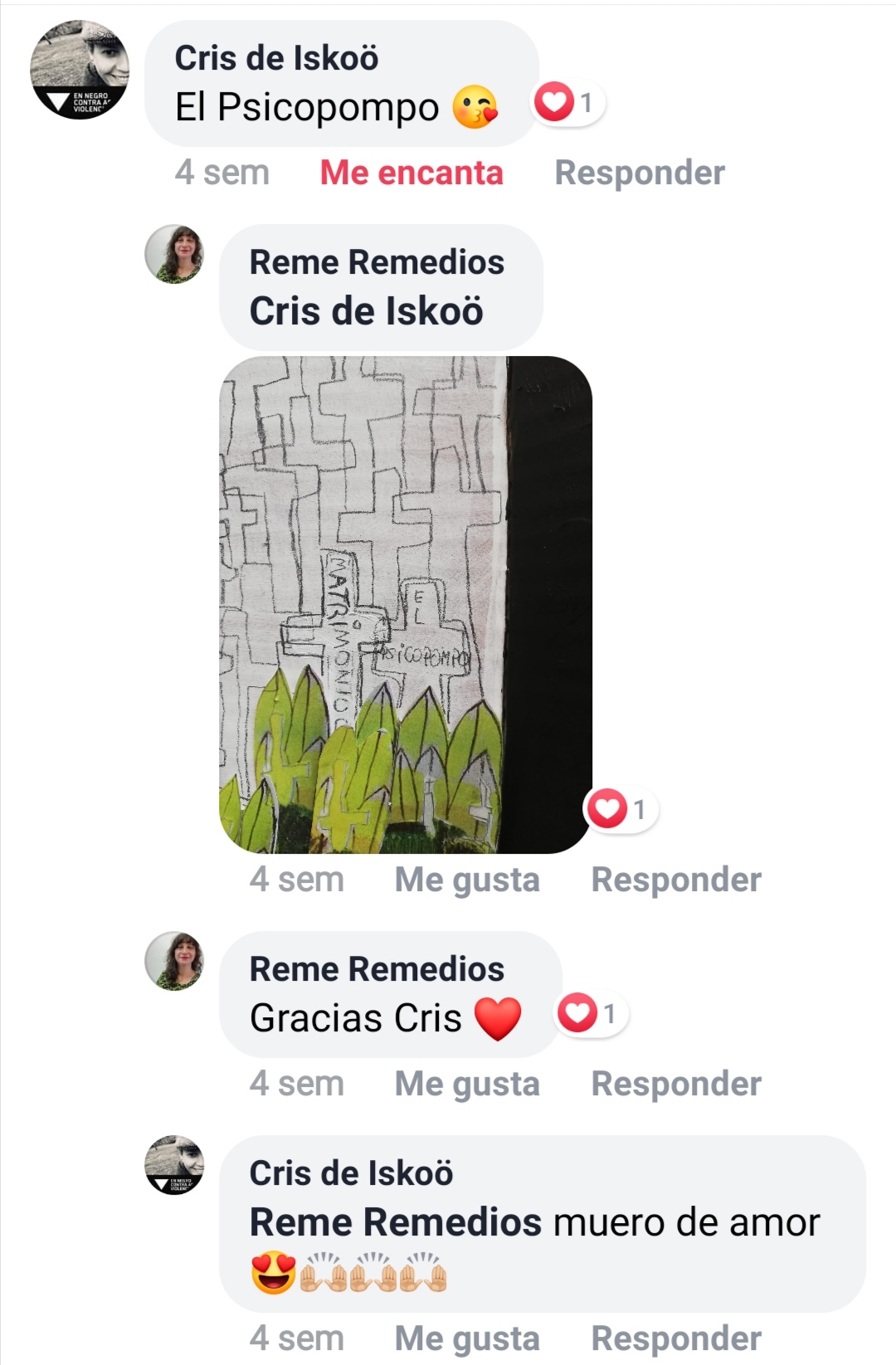Reply to the El Psicopompo comment
896x1365 pixels.
(639, 173)
